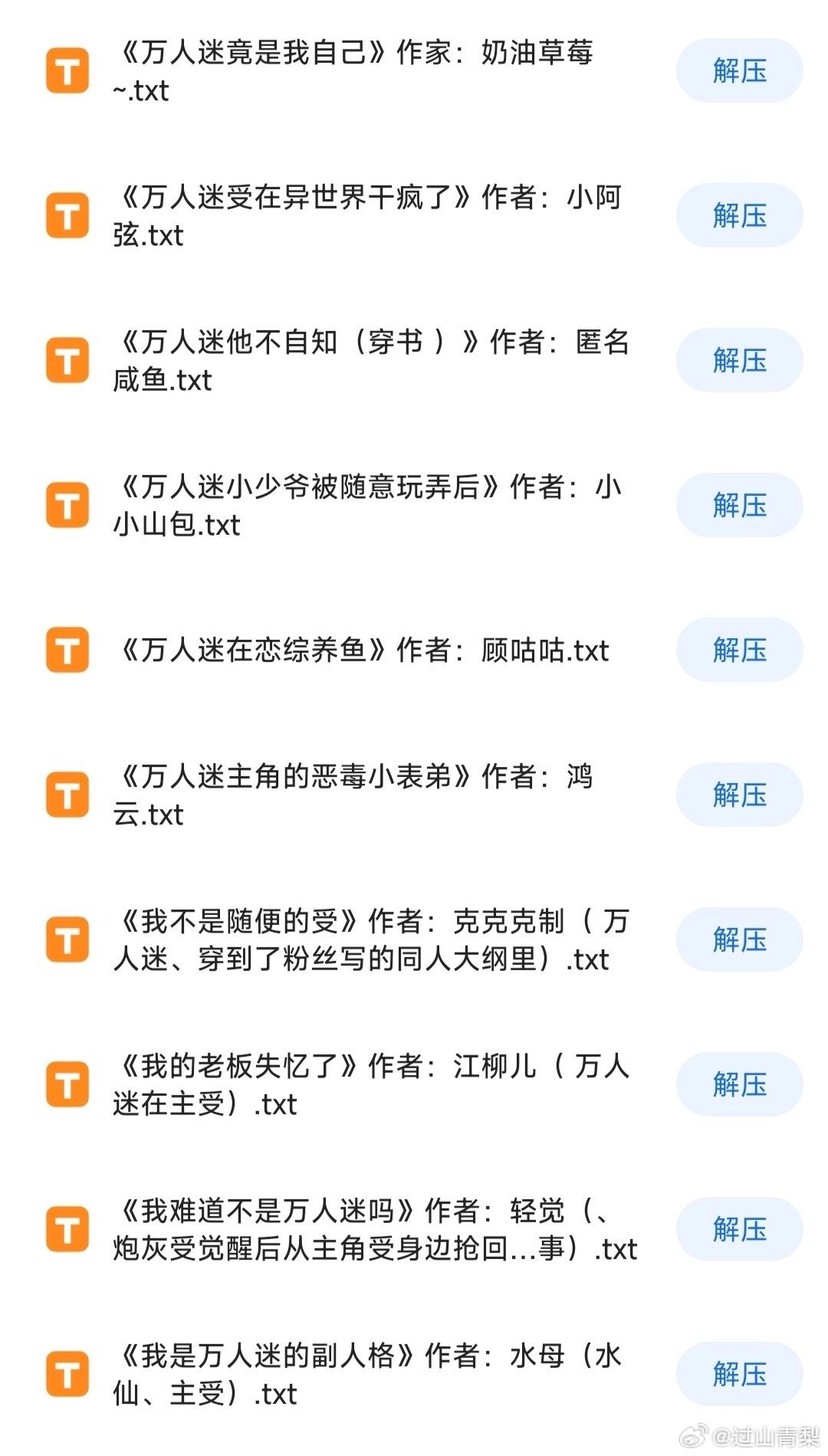Tap 解压 beside 《我不是随便的受》
828x1456 pixels.
tap(739, 940)
